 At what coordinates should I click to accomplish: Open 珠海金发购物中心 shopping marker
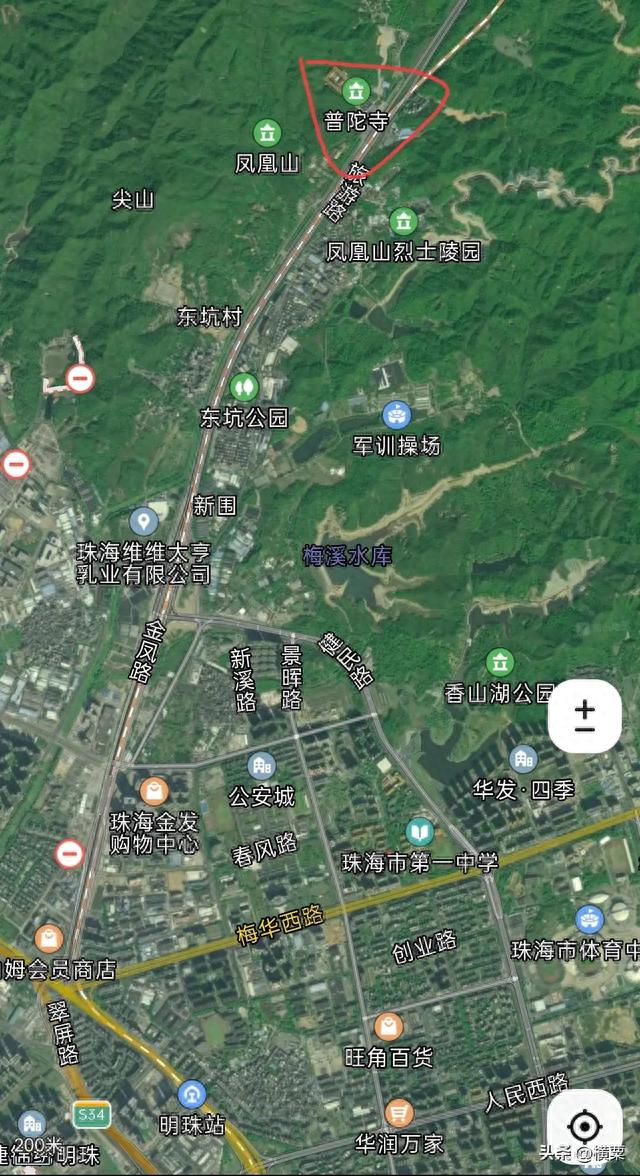[155, 790]
